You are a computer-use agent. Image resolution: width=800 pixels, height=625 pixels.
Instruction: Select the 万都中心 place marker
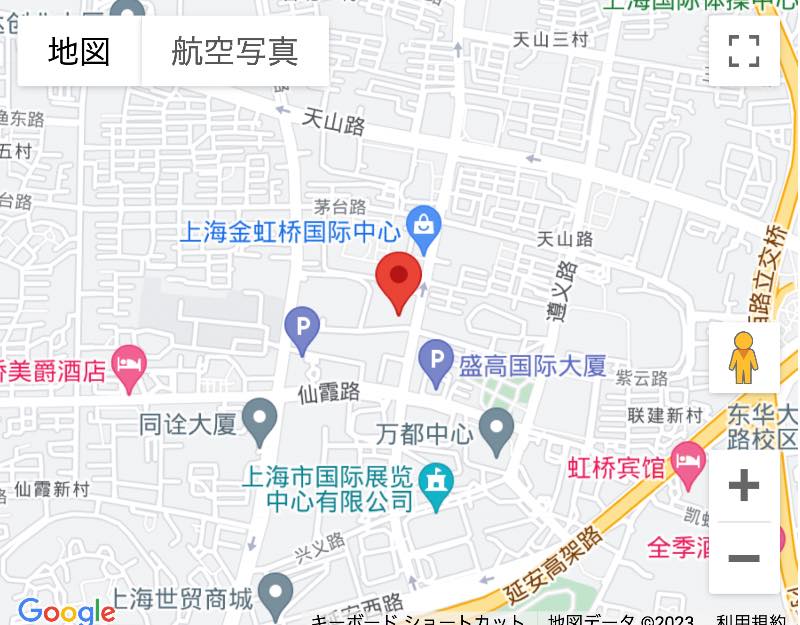[x=496, y=431]
